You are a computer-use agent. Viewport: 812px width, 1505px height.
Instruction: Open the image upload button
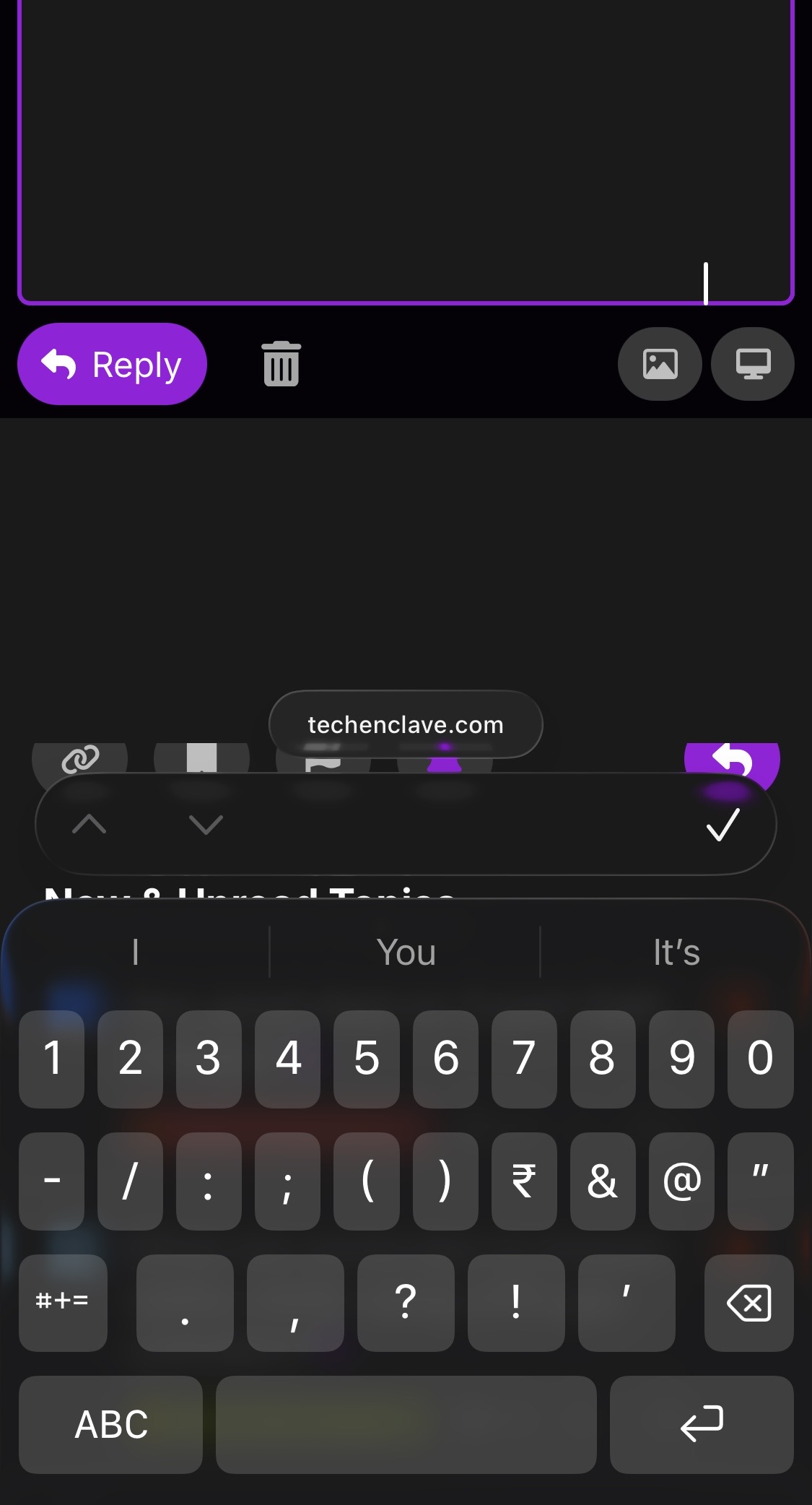click(660, 364)
